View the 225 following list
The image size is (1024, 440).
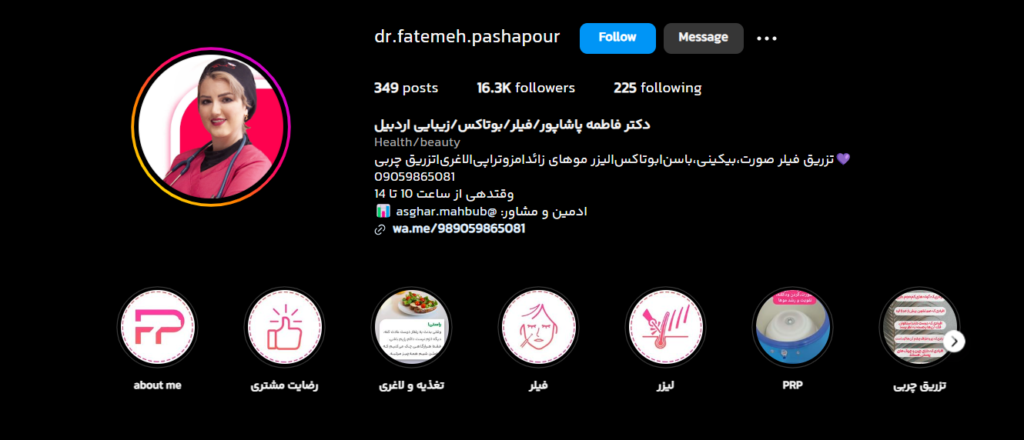(x=657, y=88)
